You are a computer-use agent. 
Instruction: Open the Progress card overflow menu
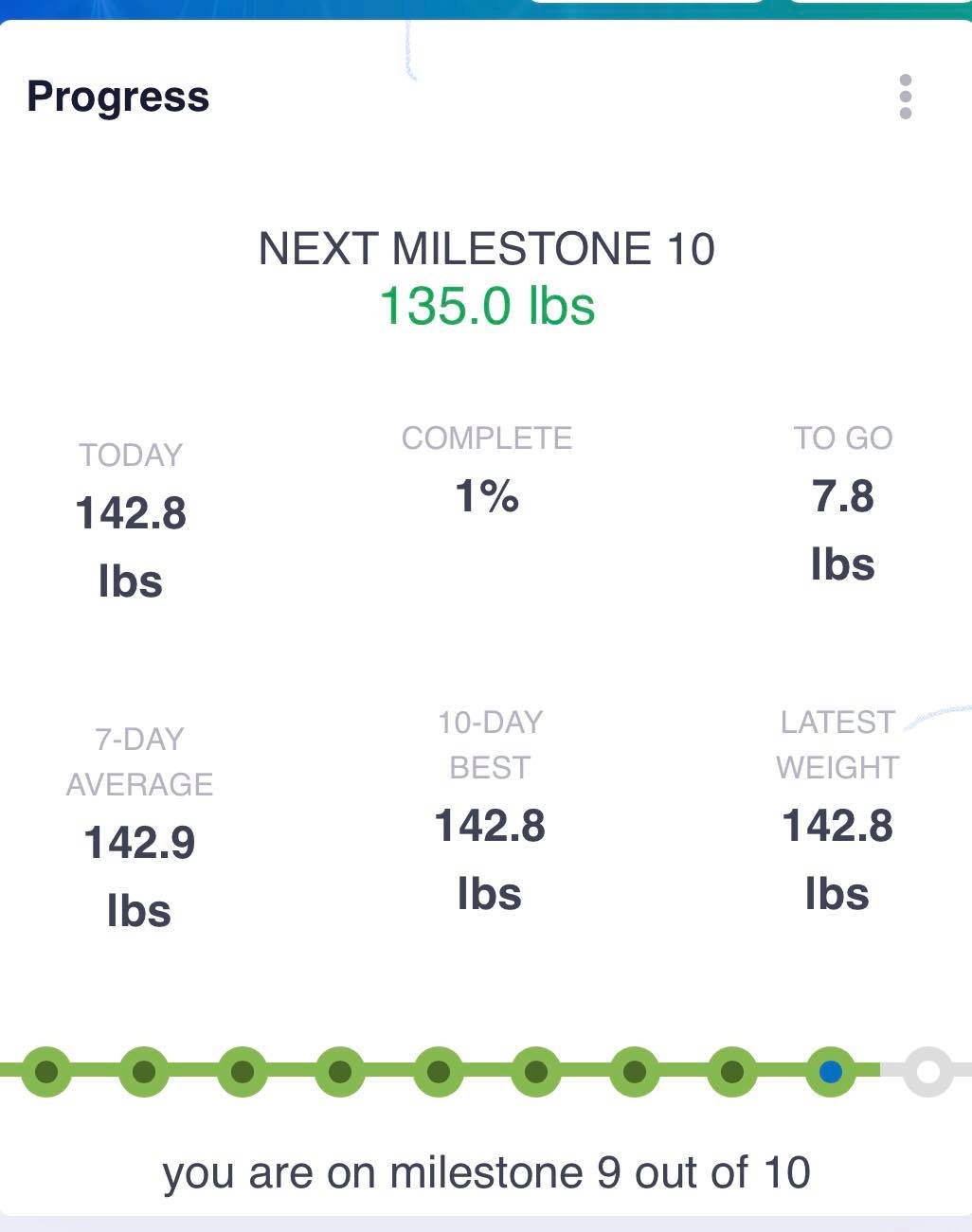[x=905, y=97]
